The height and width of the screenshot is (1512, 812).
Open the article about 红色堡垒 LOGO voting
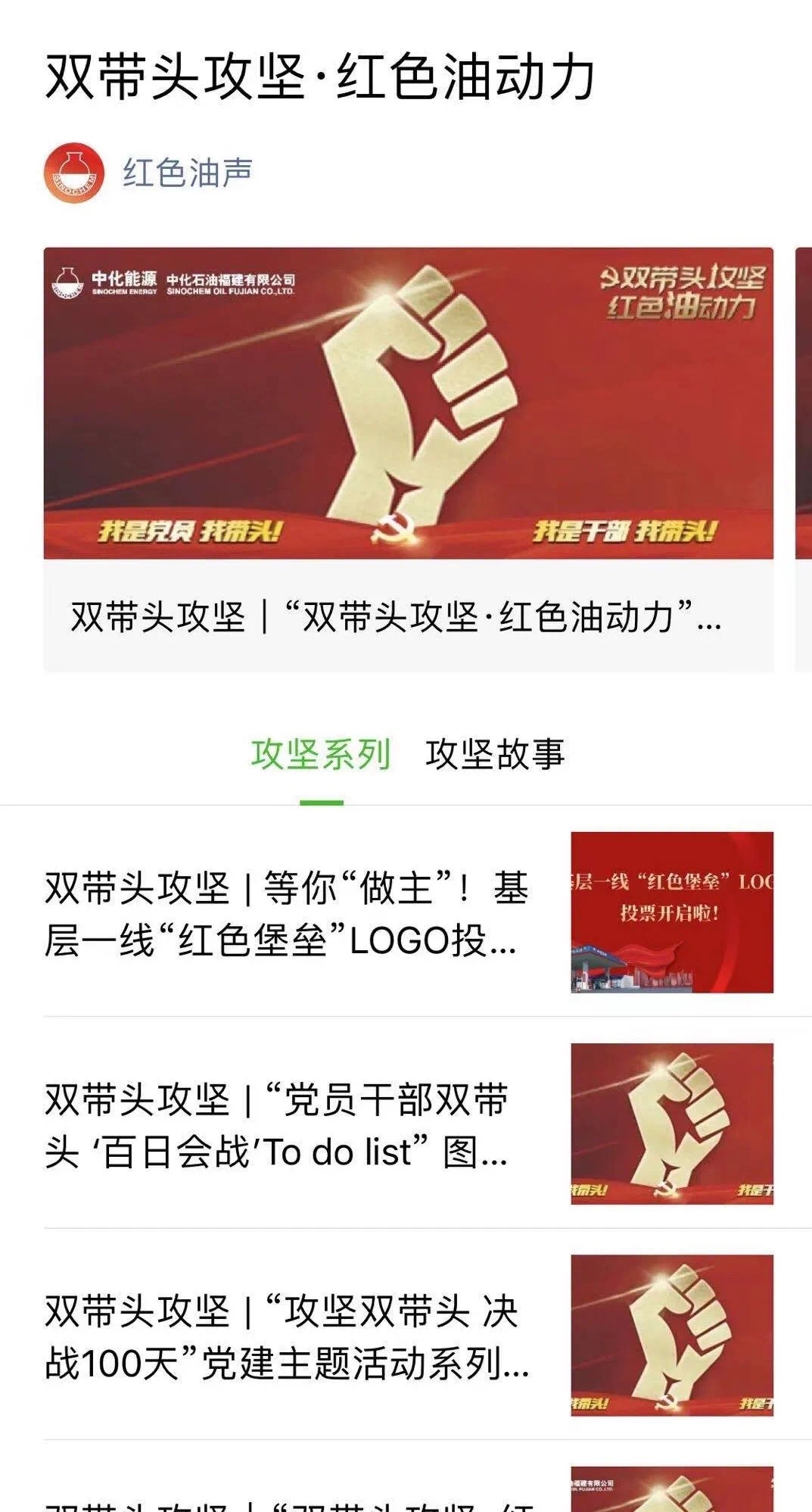(409, 912)
